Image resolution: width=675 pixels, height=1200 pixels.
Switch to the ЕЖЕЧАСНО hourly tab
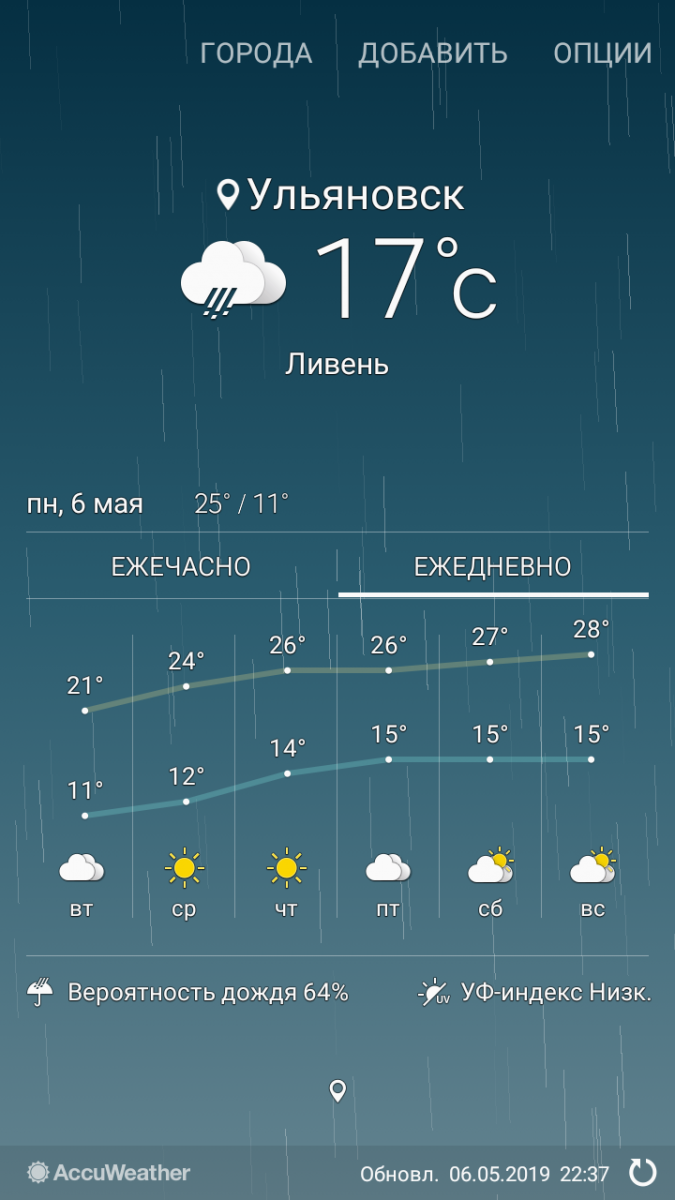(x=181, y=567)
